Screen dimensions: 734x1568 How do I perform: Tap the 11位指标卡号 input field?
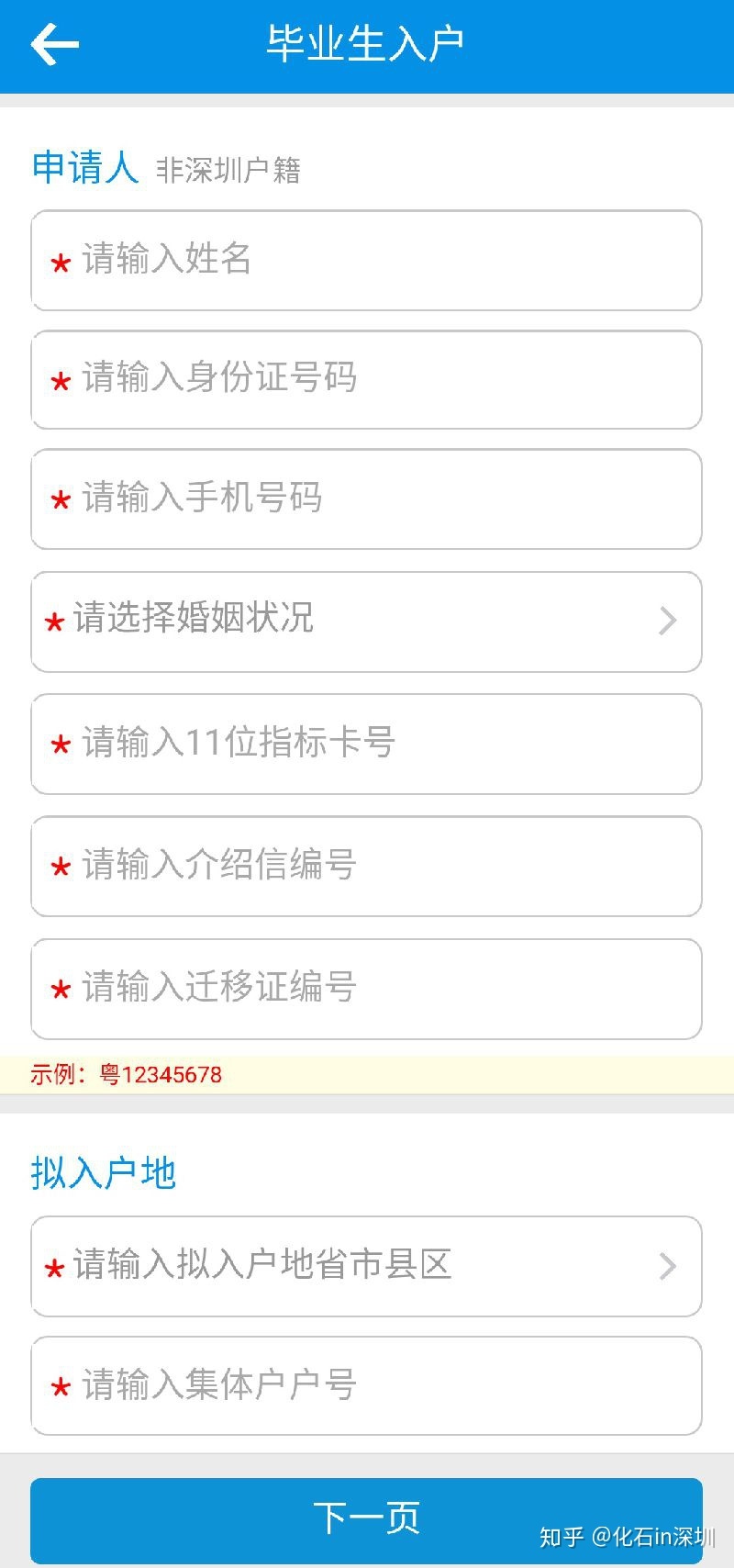click(366, 744)
